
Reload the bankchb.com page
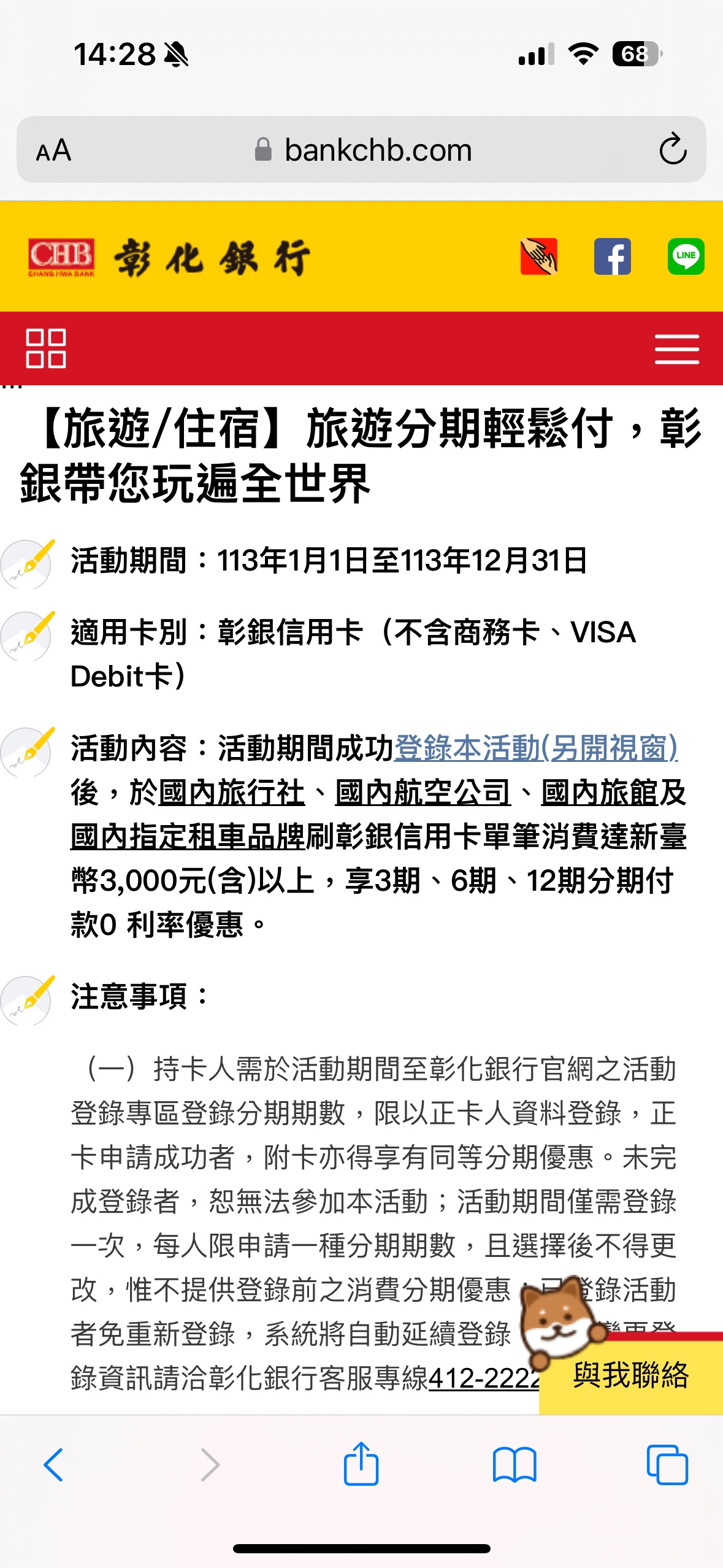(x=673, y=149)
